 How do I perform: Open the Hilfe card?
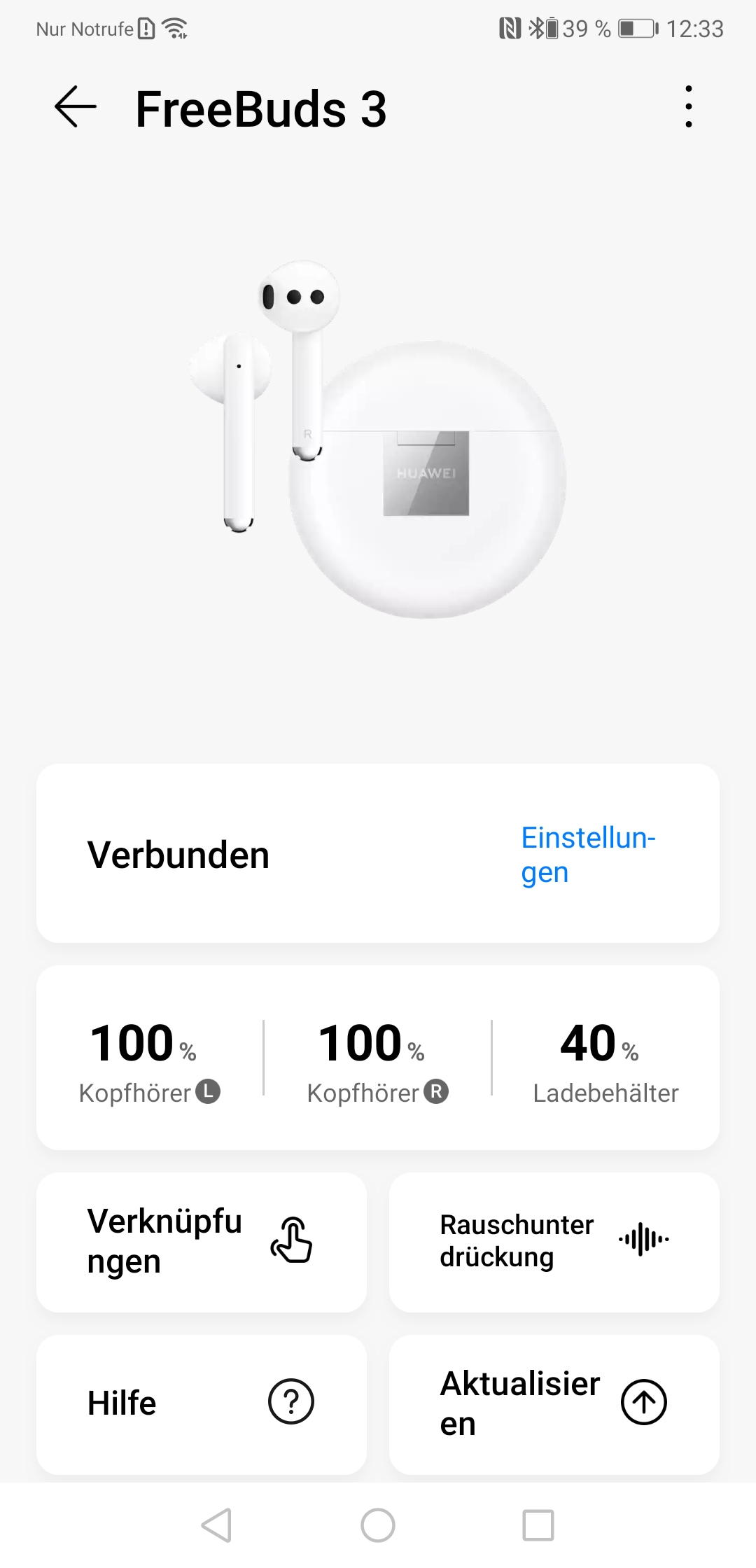tap(202, 1403)
